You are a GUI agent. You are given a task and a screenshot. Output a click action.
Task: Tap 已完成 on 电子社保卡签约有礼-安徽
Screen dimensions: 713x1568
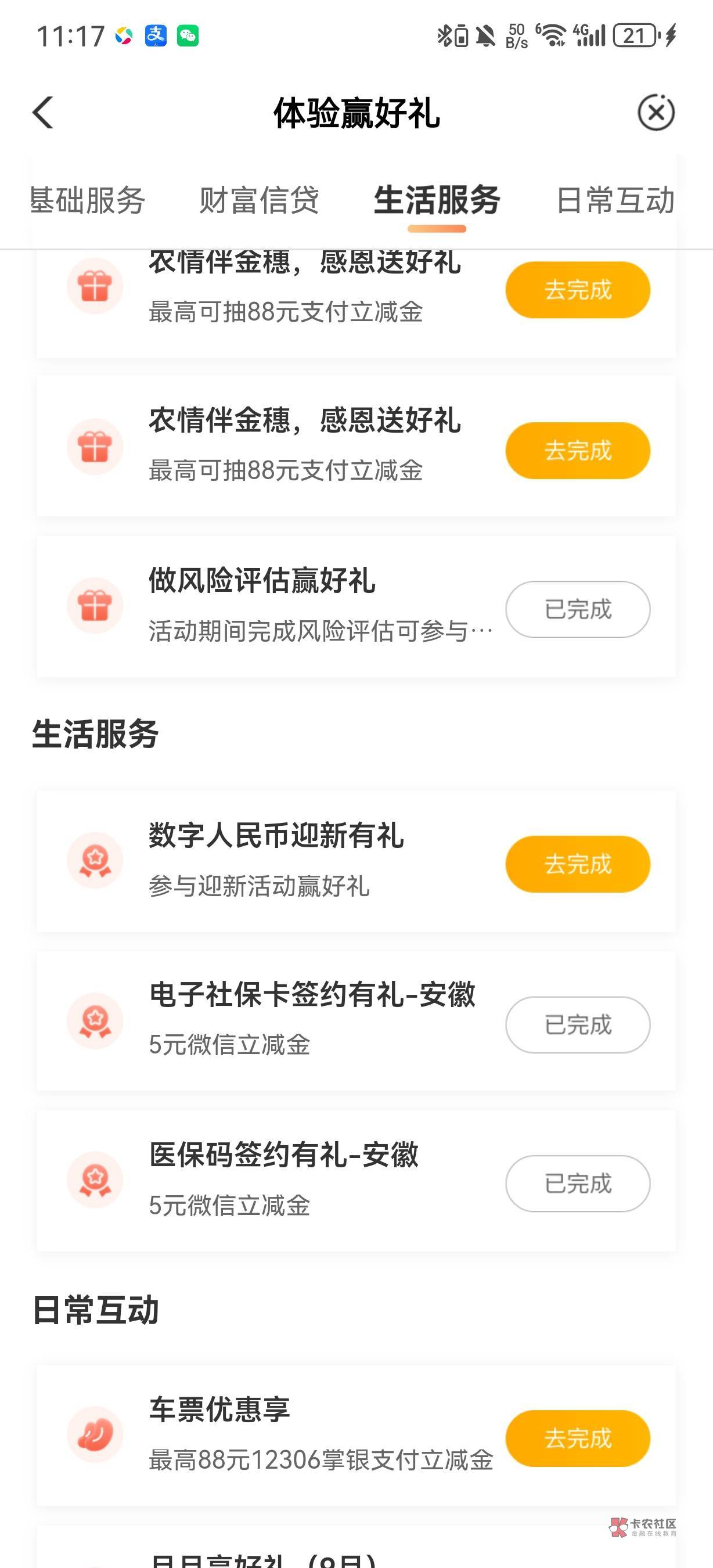[577, 1024]
